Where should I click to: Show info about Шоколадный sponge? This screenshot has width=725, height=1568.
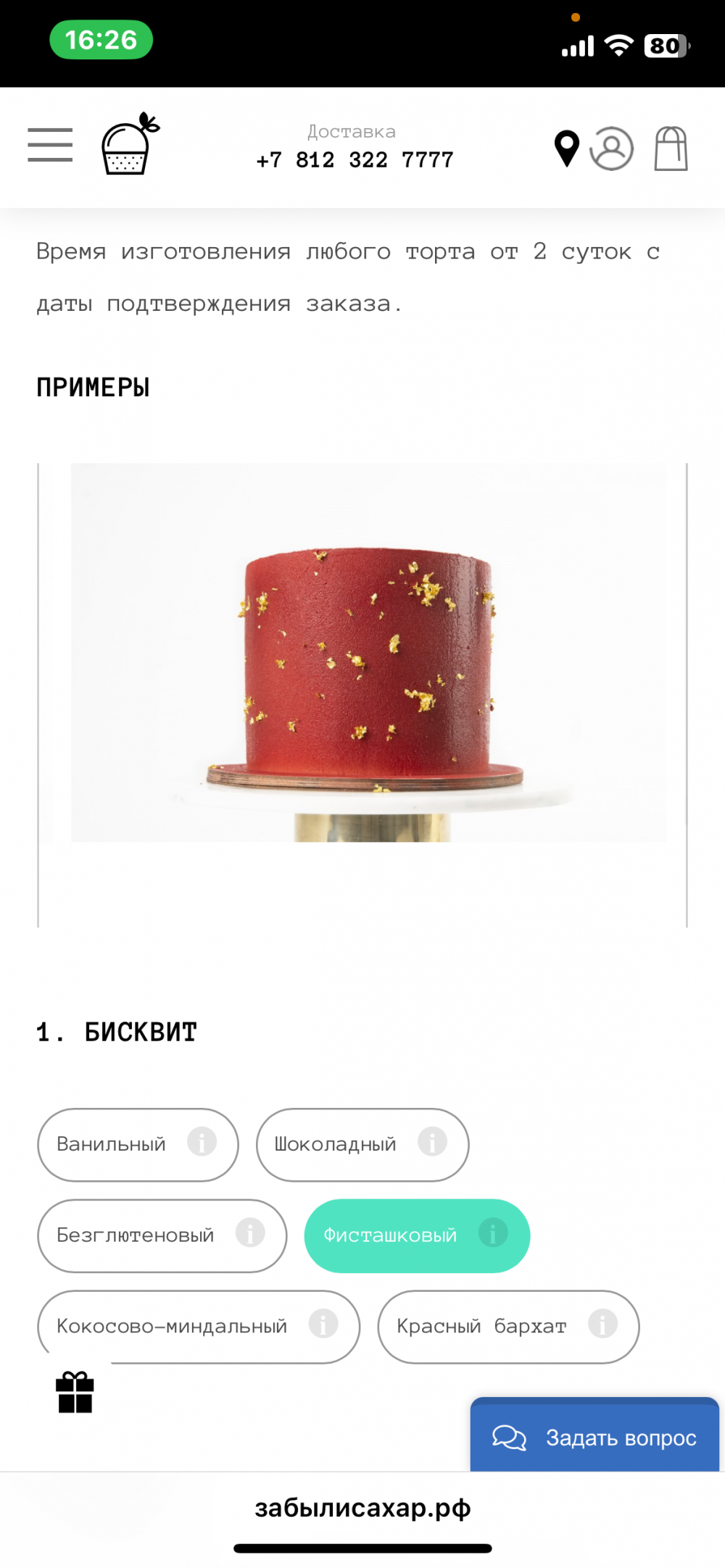click(x=432, y=1142)
